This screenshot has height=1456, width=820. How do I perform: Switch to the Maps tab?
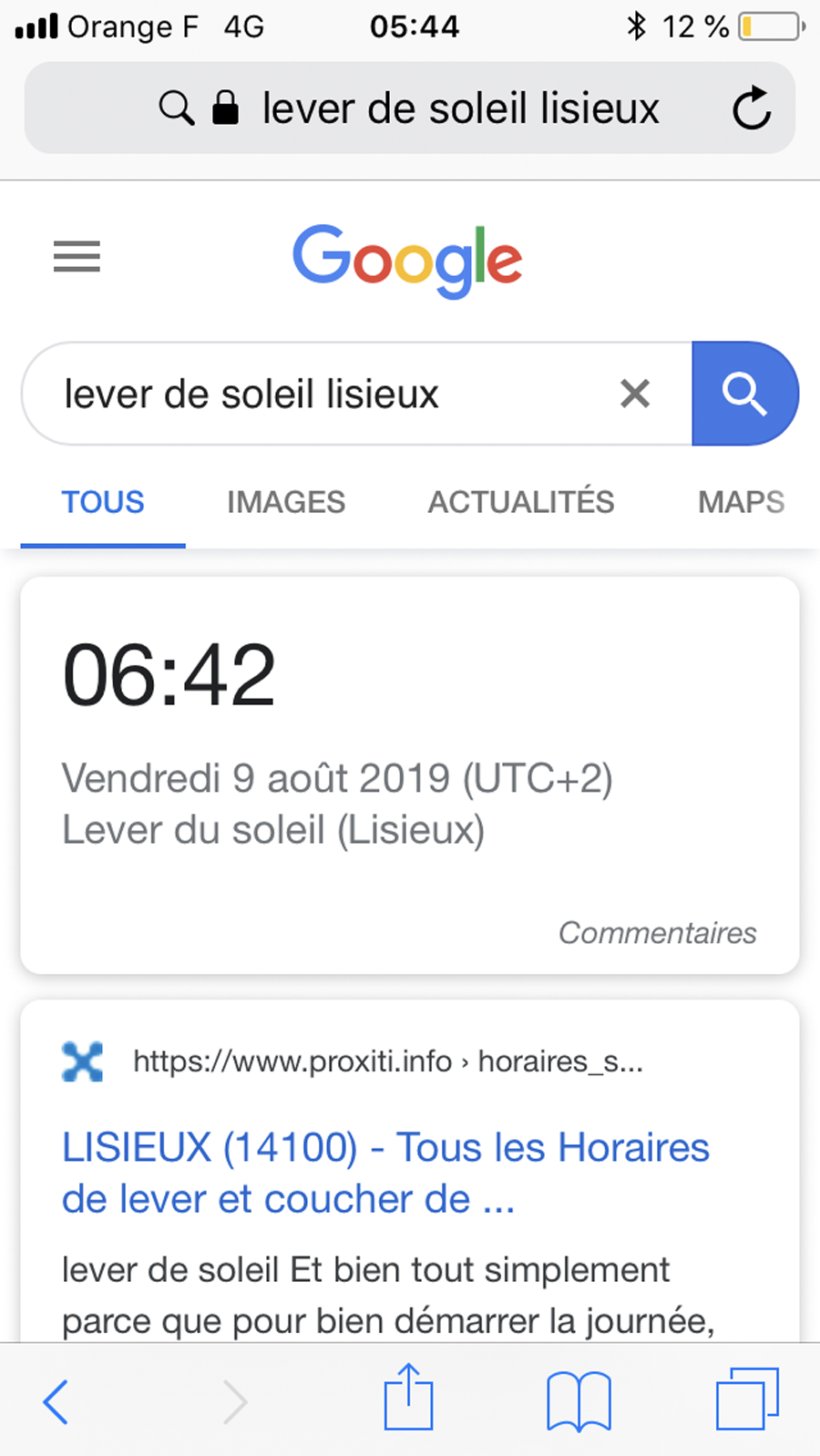pyautogui.click(x=741, y=502)
